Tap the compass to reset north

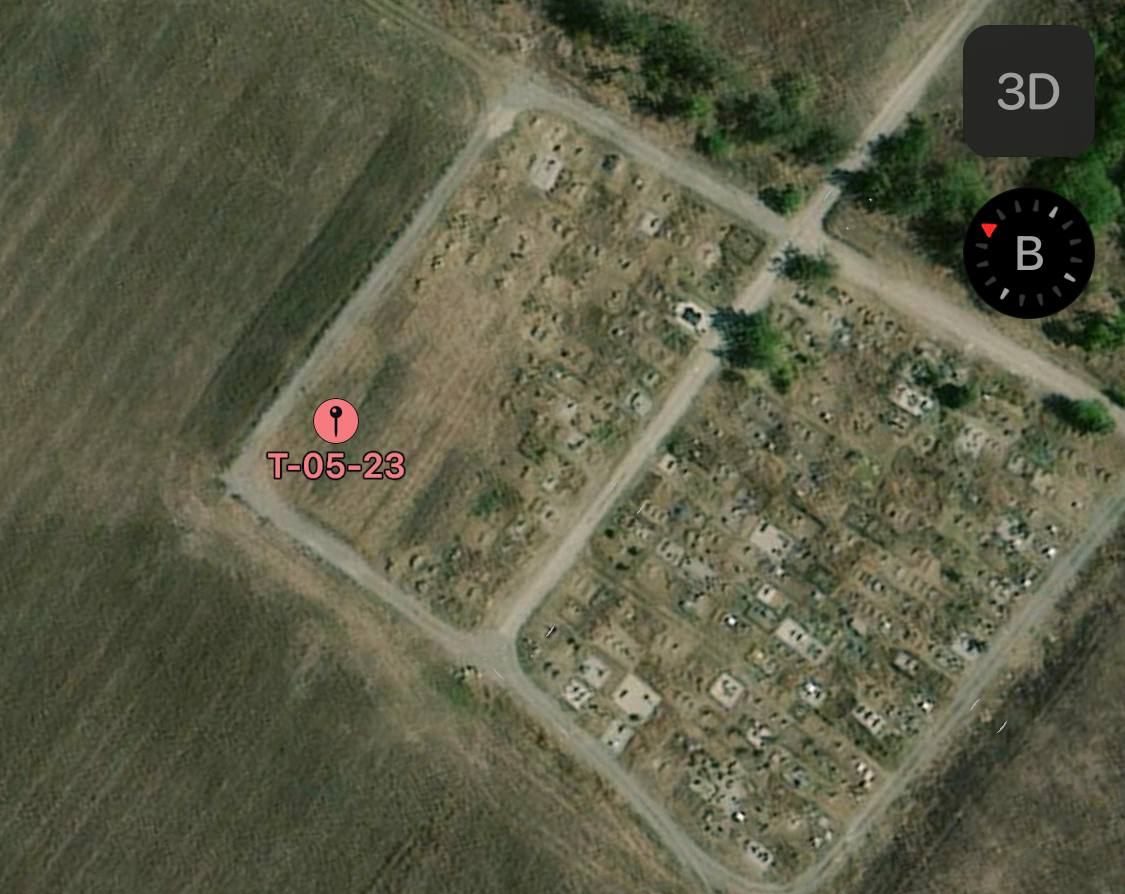[1028, 253]
